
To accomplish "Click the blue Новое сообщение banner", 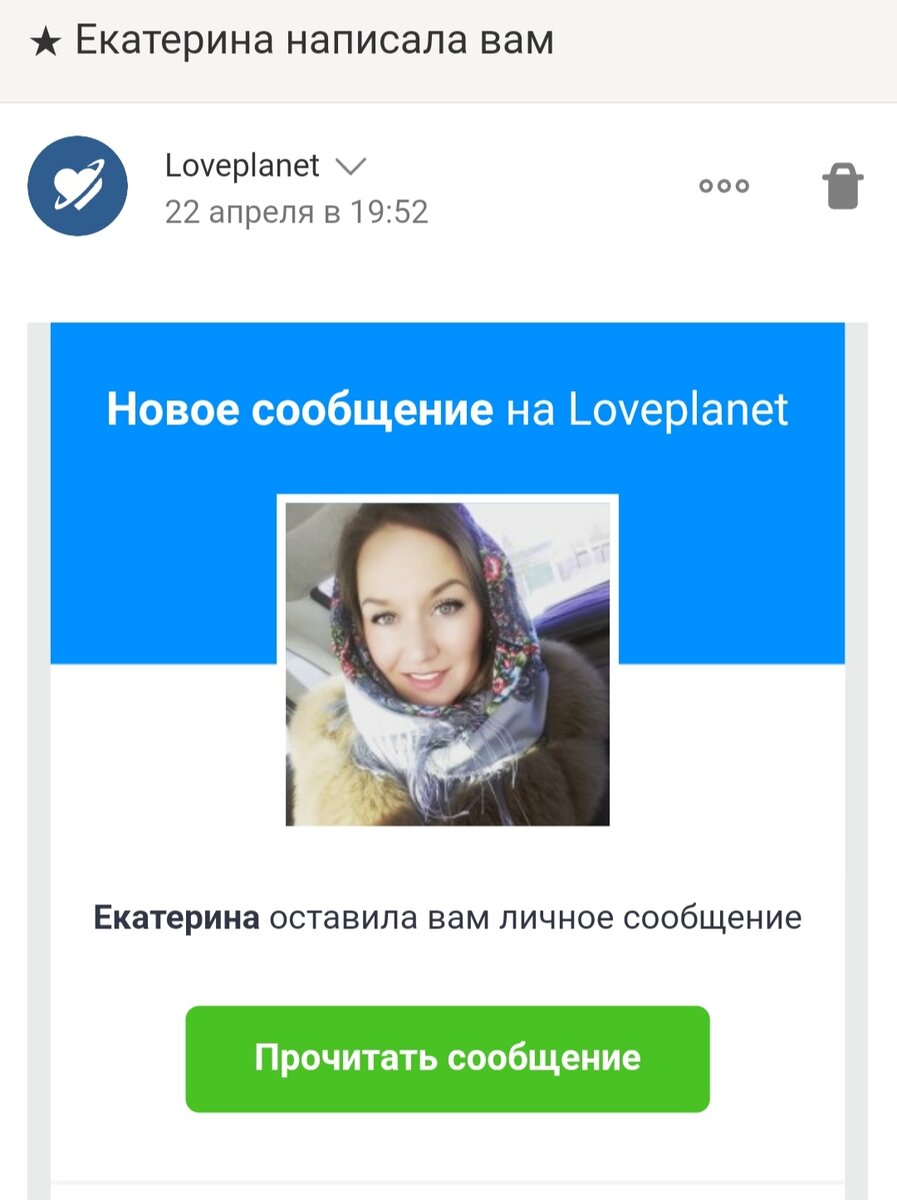I will [x=448, y=408].
